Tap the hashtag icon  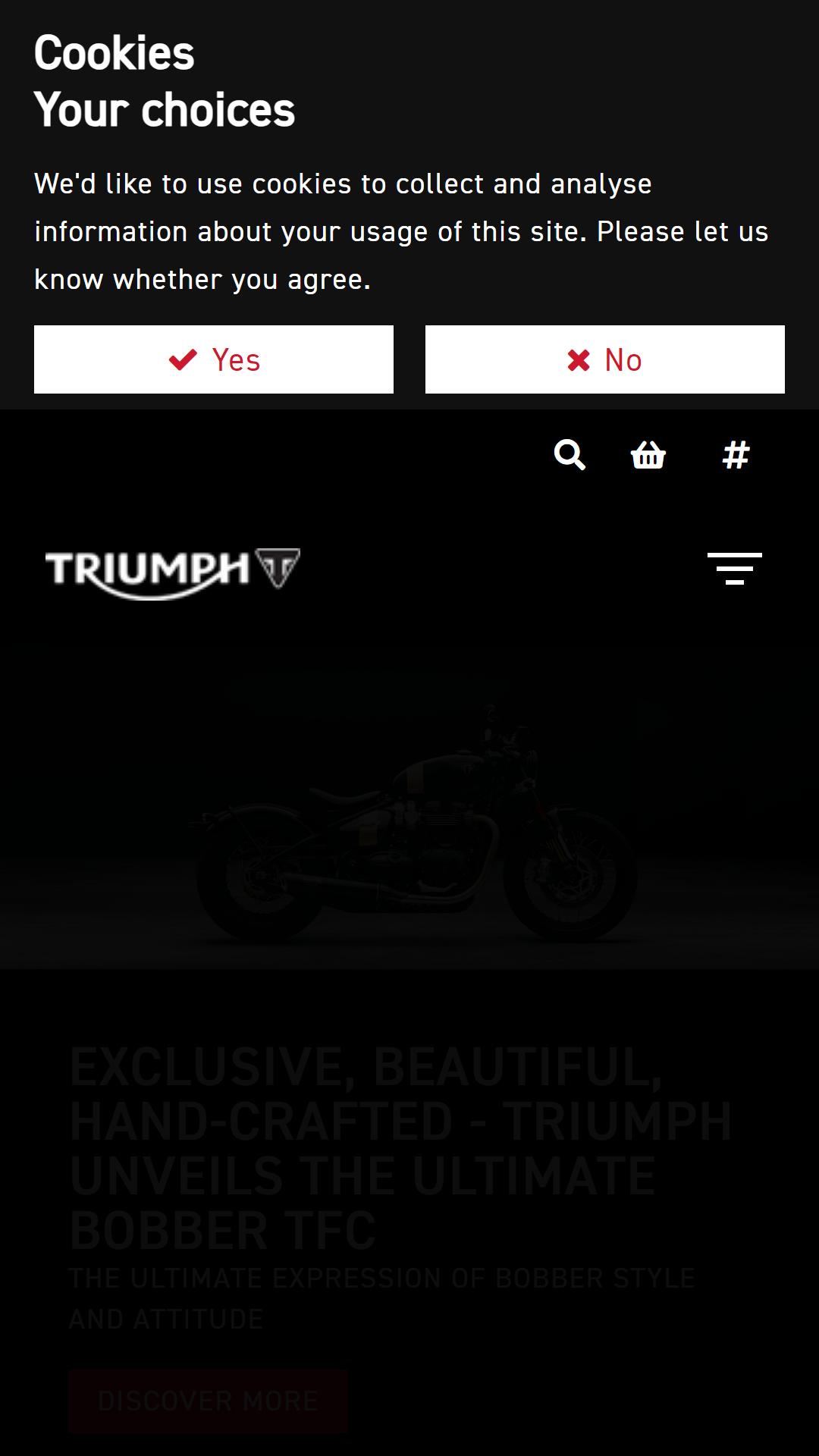pos(736,455)
